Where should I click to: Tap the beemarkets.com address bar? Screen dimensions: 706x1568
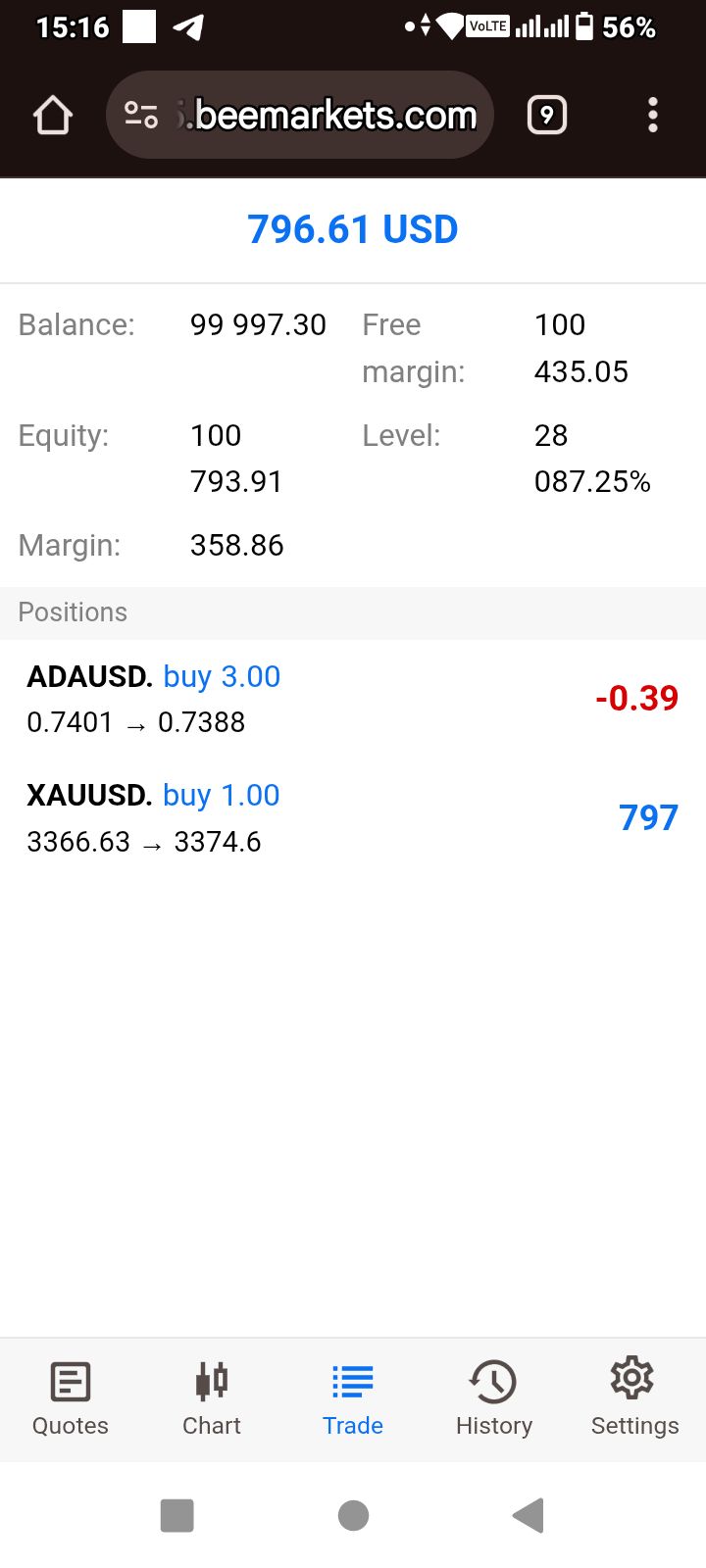299,116
